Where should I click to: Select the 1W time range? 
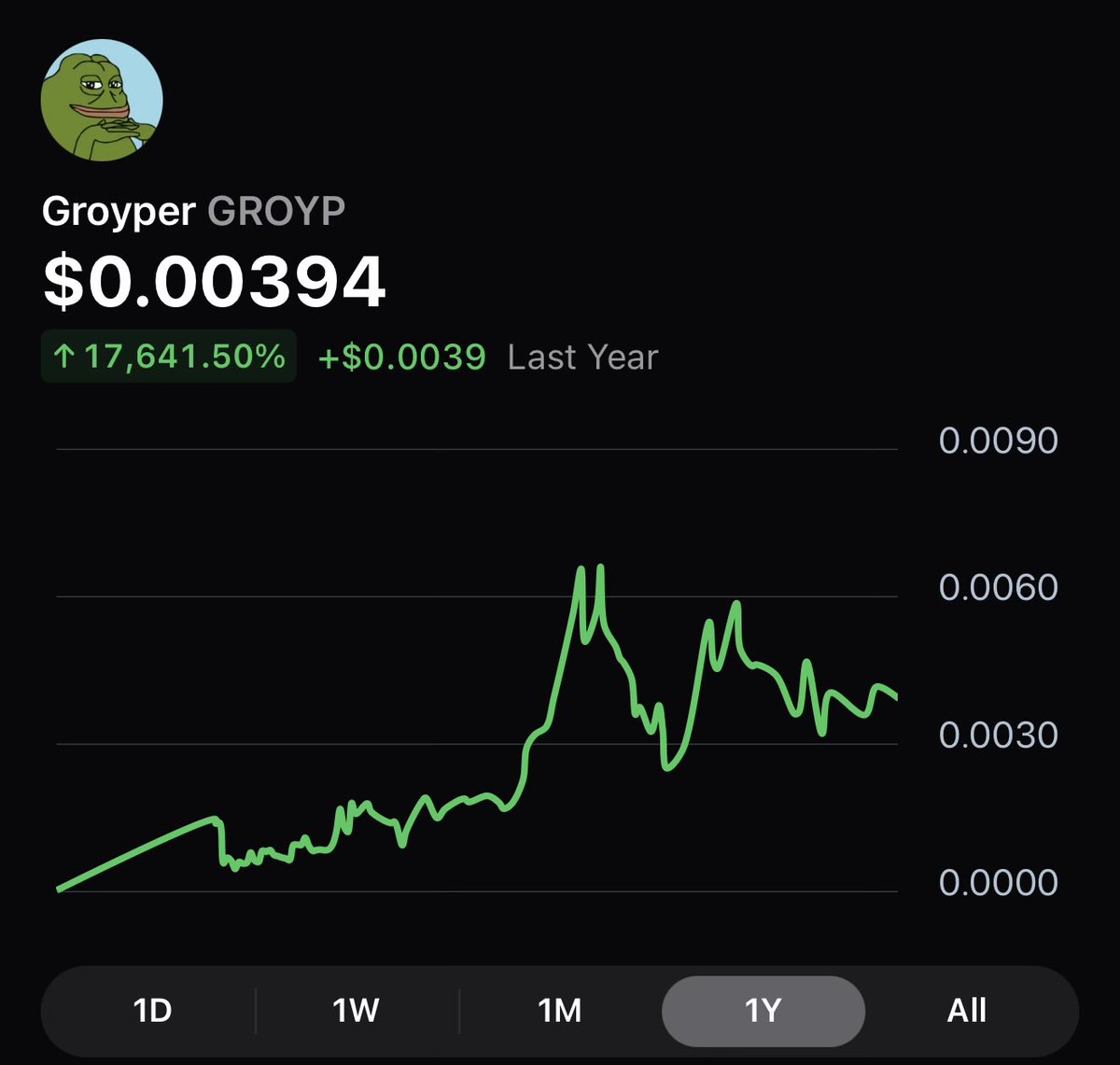357,1011
